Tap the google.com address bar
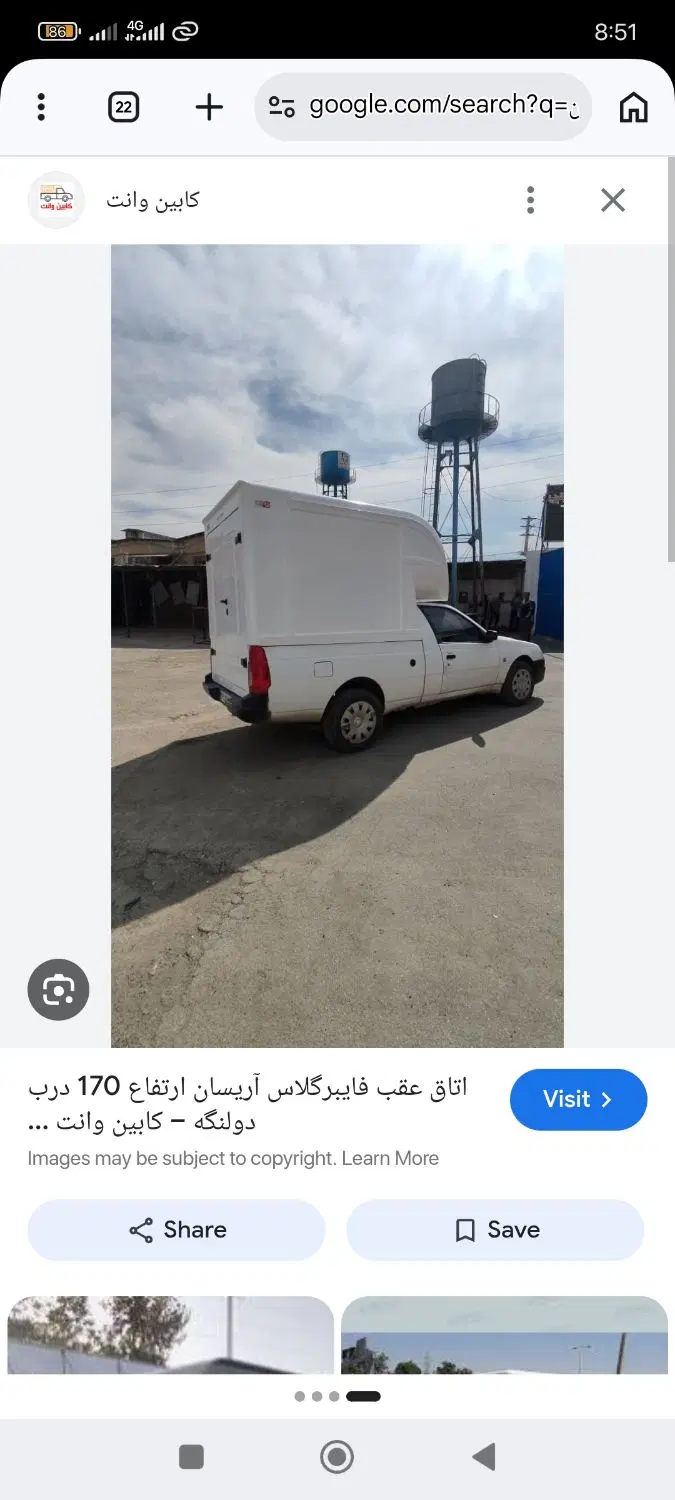The height and width of the screenshot is (1500, 675). [x=424, y=106]
